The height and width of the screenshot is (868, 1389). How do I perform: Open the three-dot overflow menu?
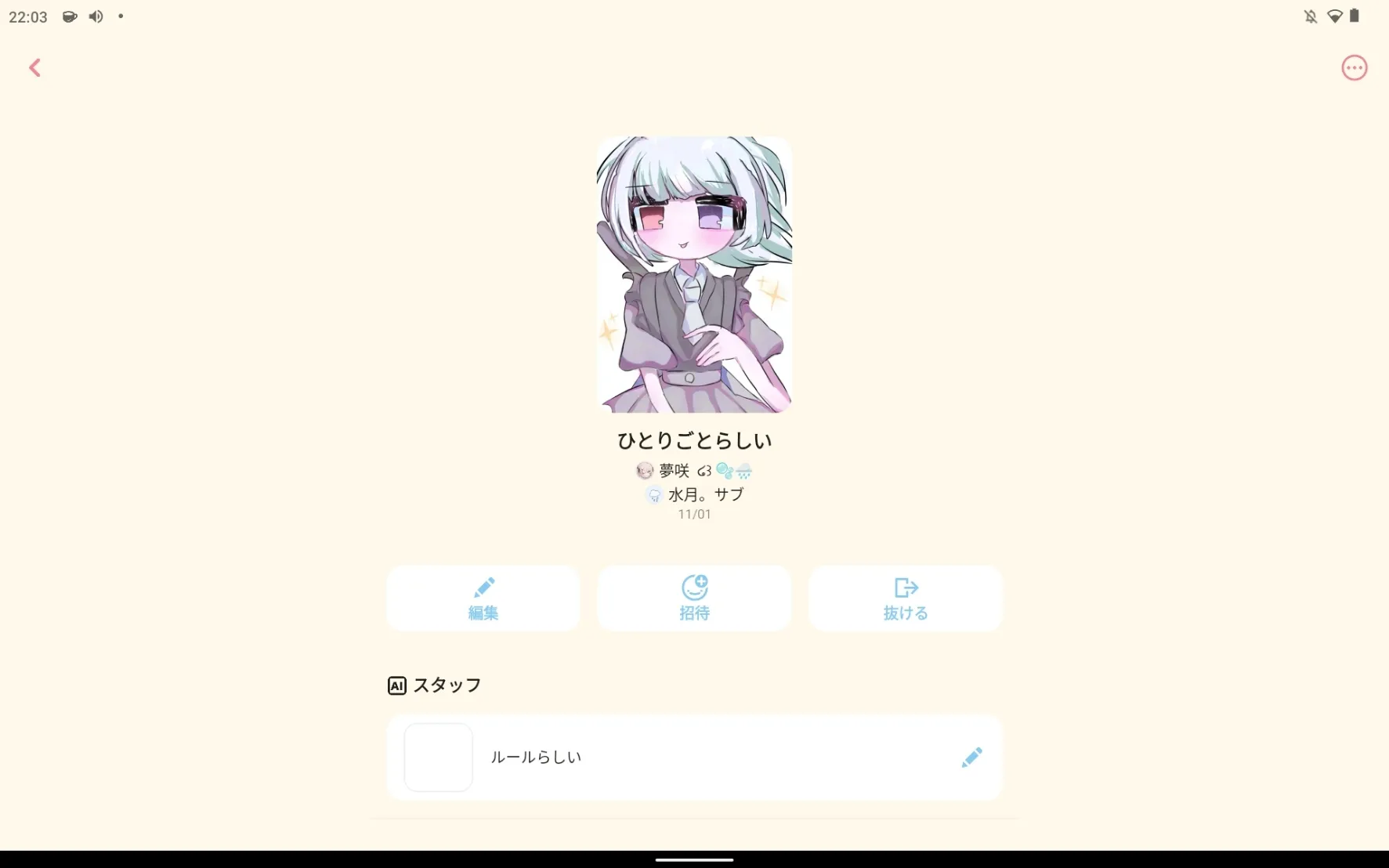[1354, 68]
